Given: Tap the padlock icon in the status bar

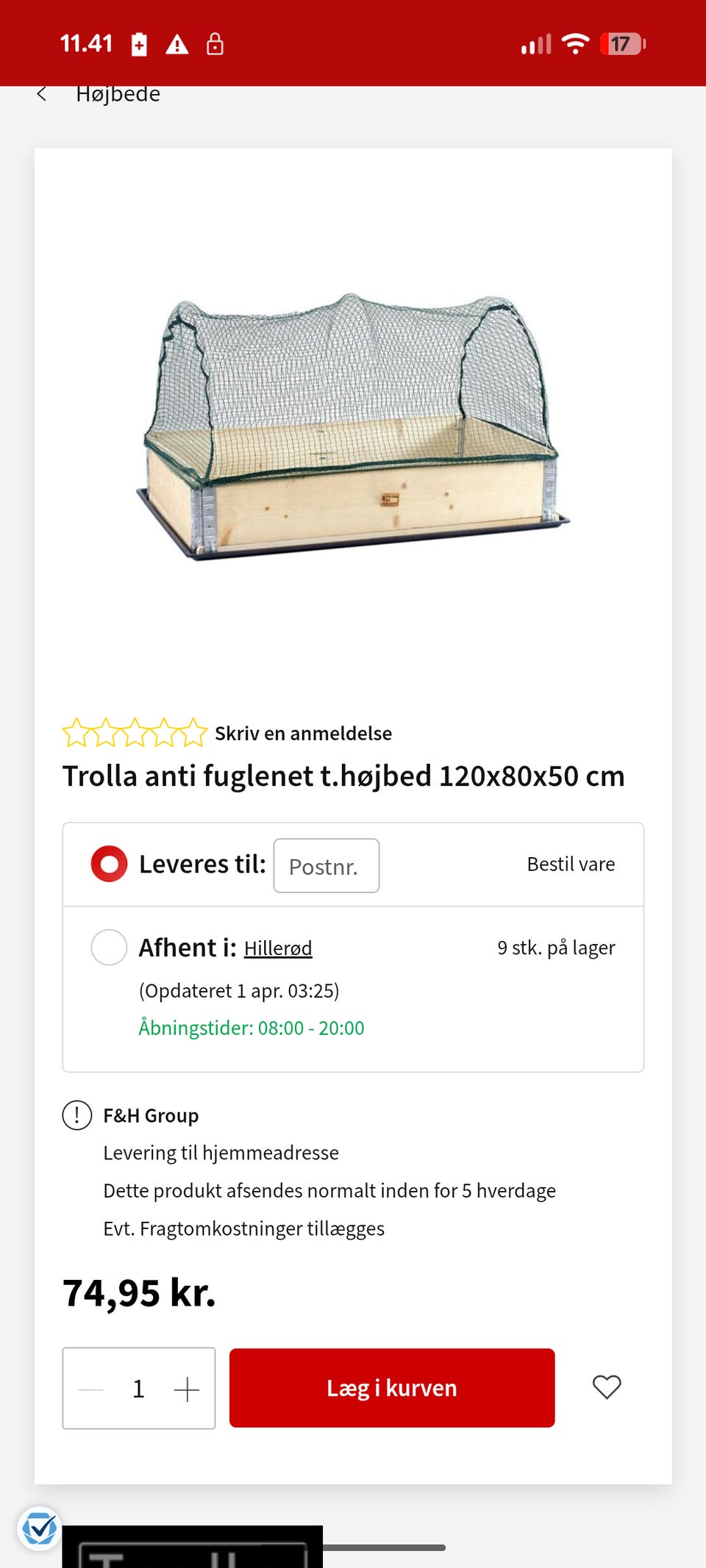Looking at the screenshot, I should (215, 44).
